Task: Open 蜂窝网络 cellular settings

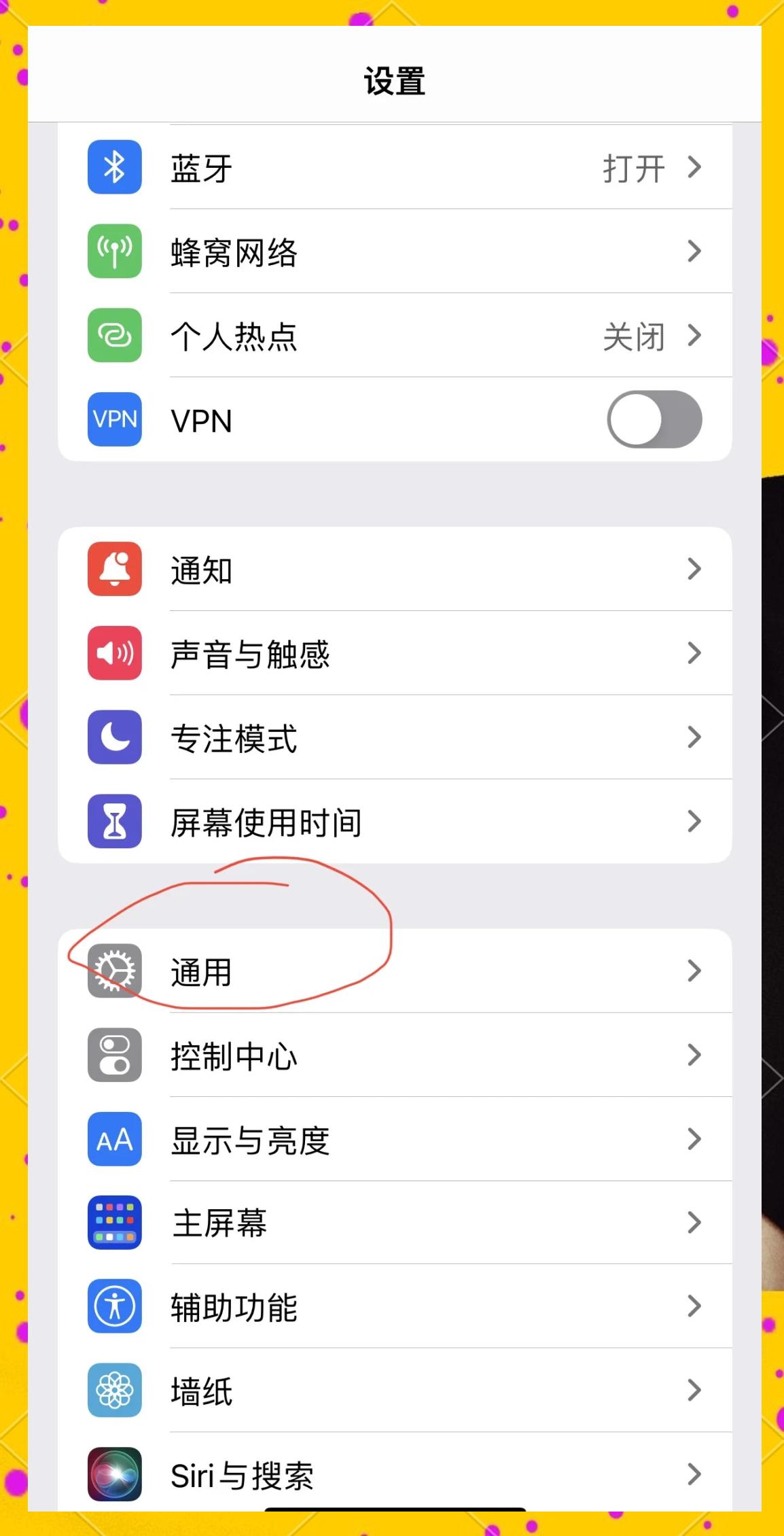Action: 394,252
